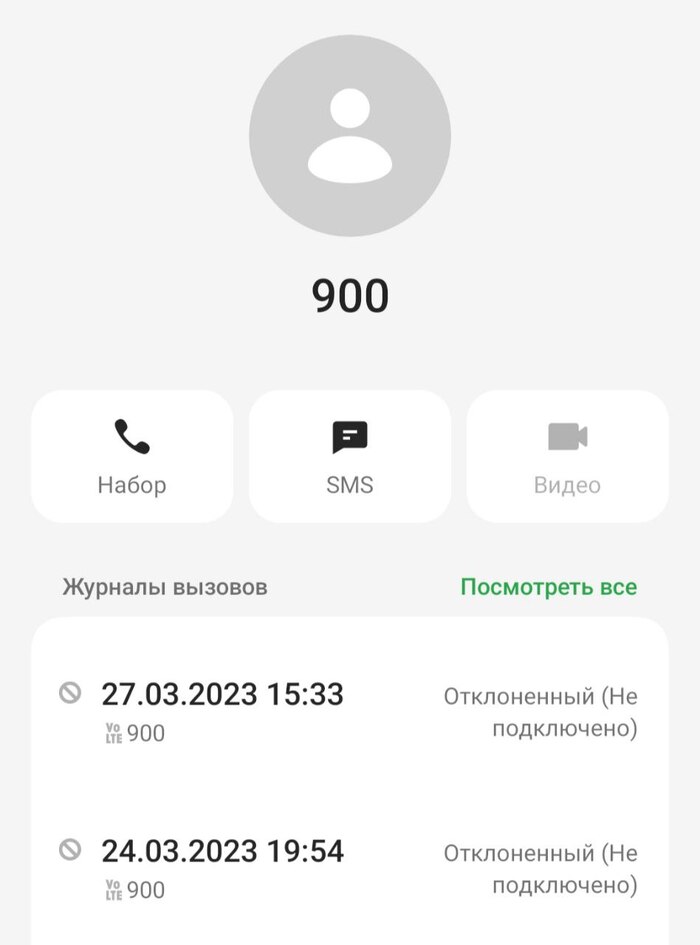700x945 pixels.
Task: Open Посмотреть все call logs
Action: [x=548, y=587]
